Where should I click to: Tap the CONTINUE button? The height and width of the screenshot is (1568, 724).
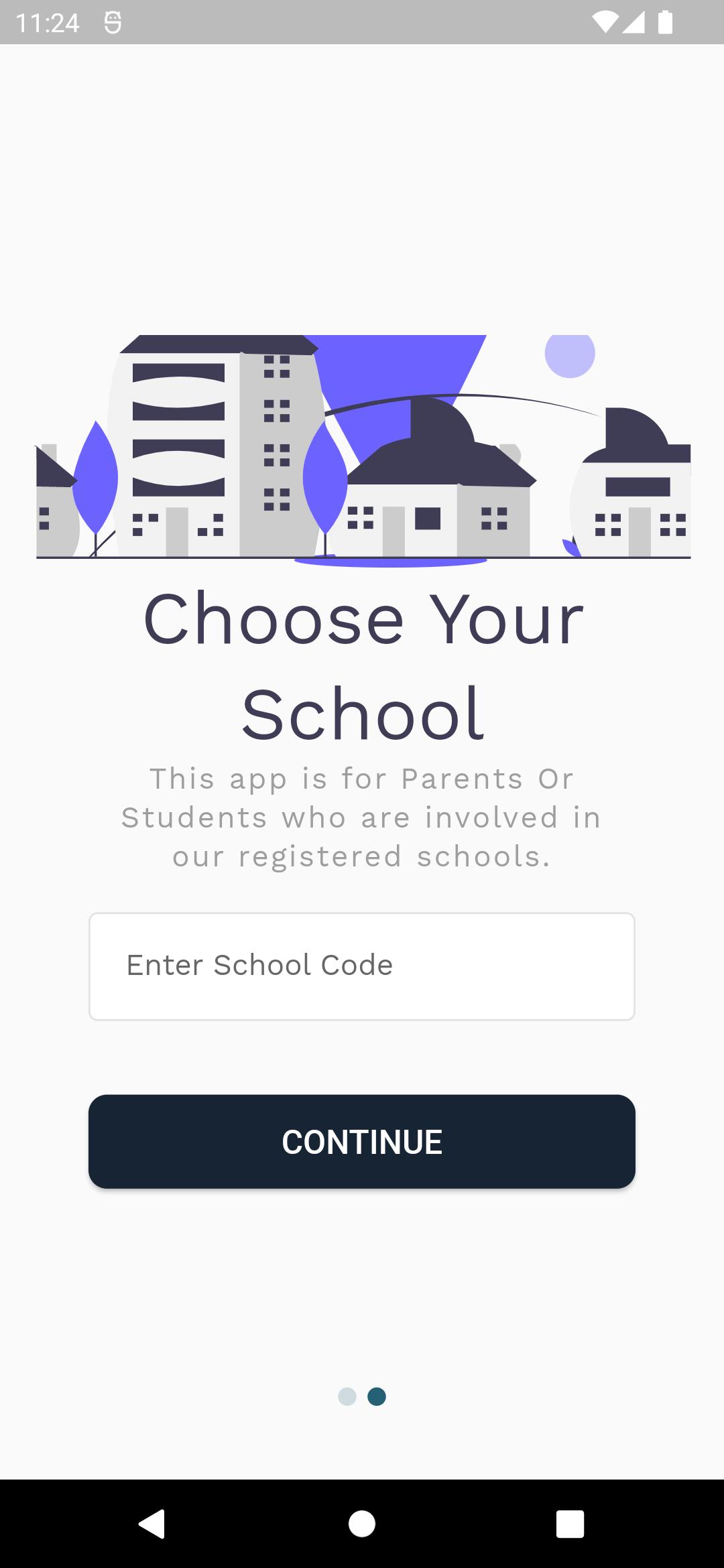click(362, 1141)
